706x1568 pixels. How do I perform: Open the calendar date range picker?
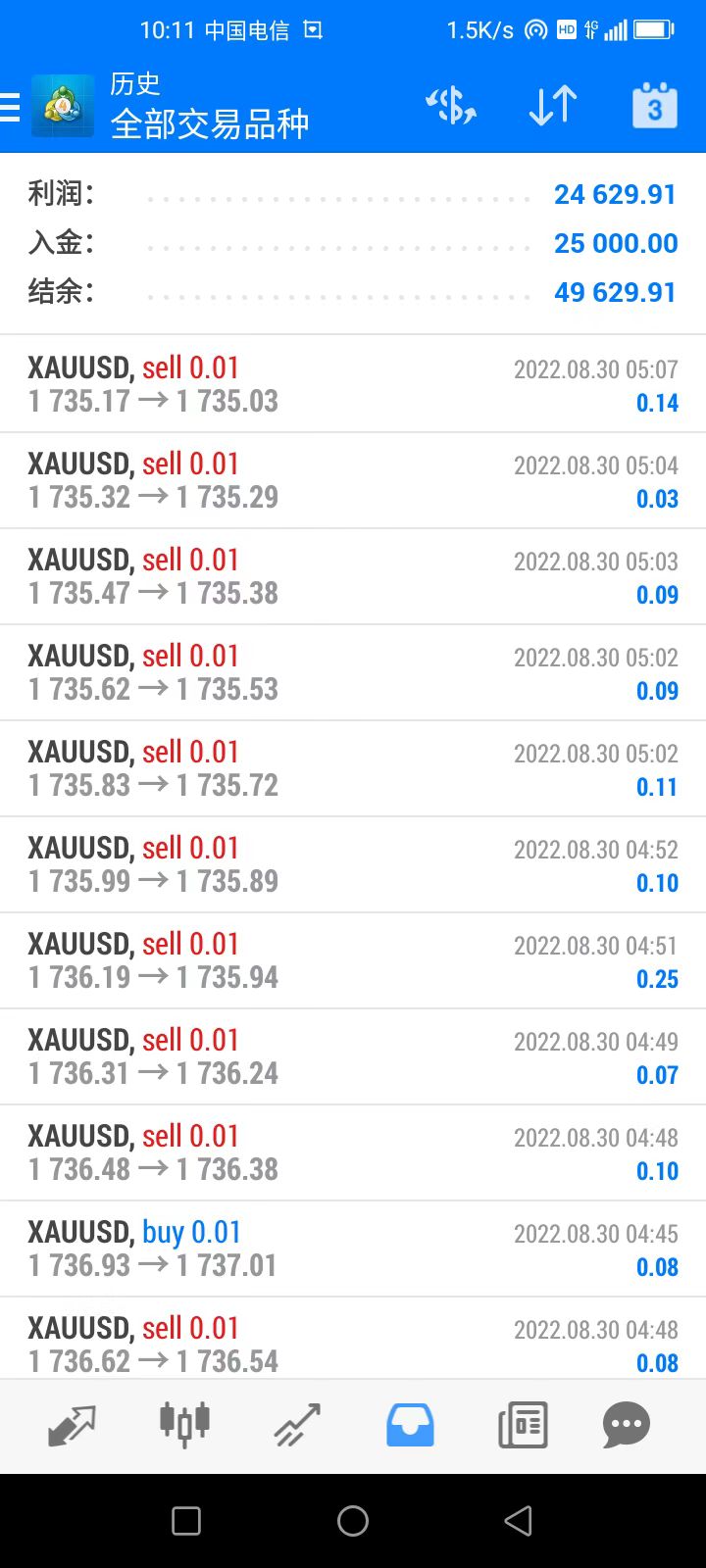654,106
